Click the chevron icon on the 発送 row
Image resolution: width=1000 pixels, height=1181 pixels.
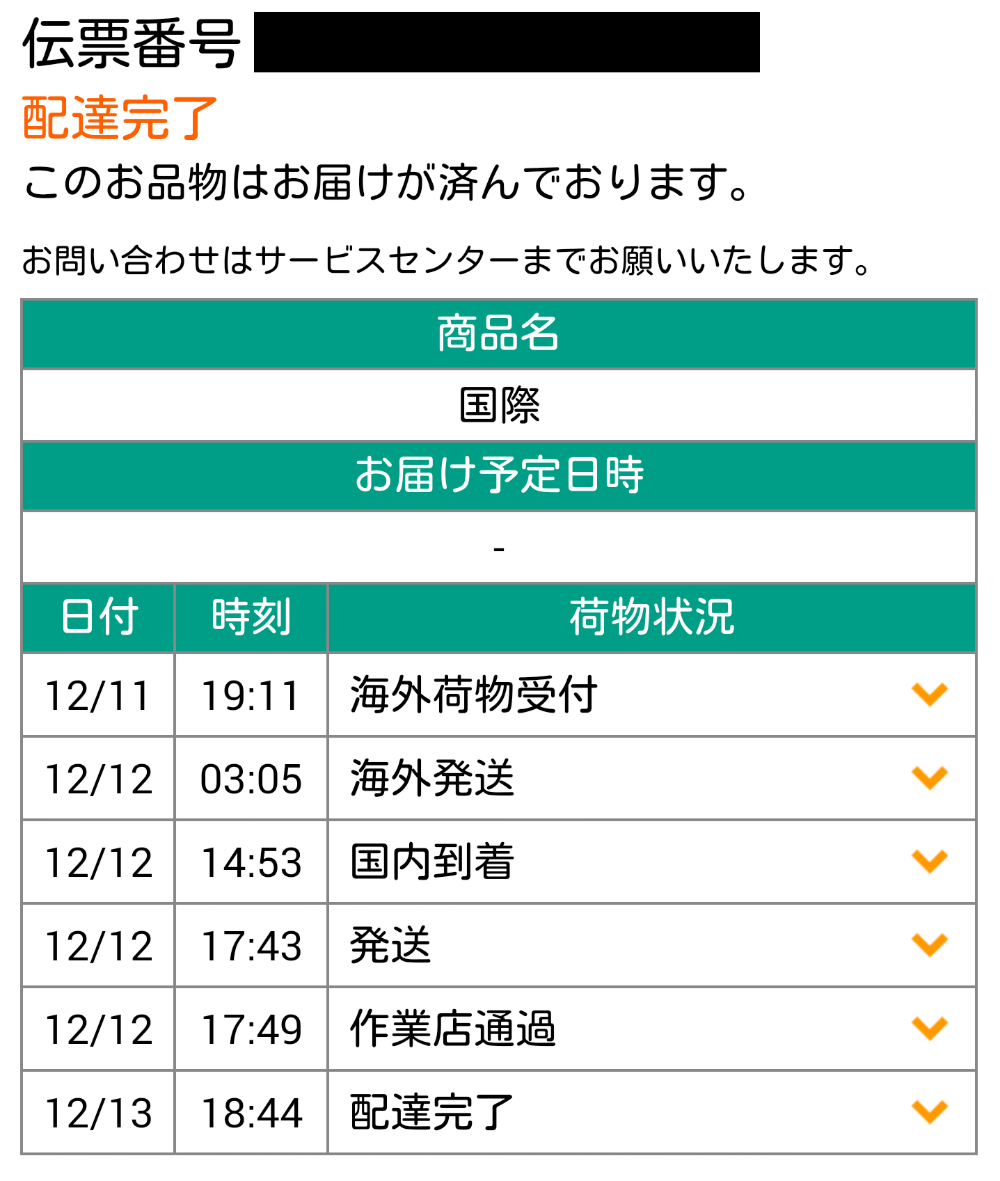930,944
